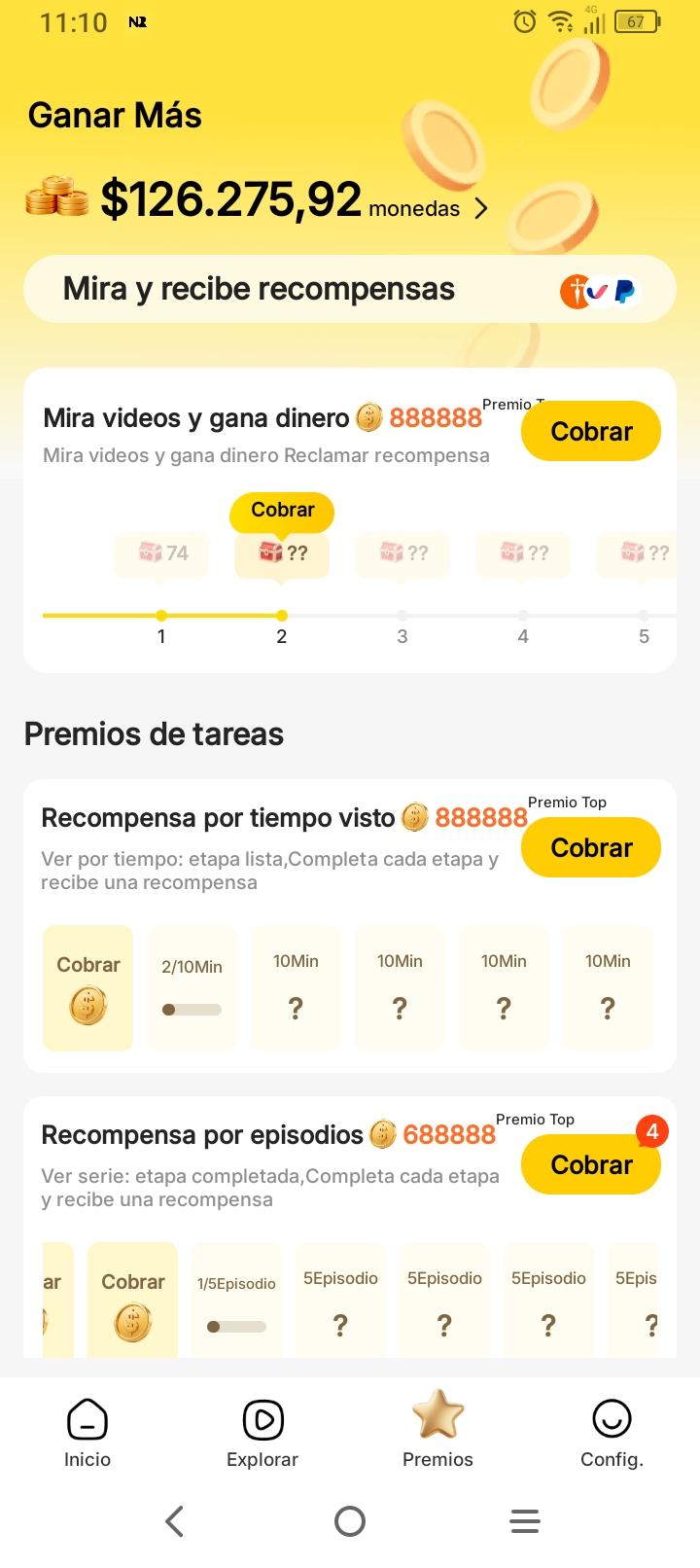This screenshot has height=1568, width=700.
Task: Collect the first time-watched stage Cobrar tile
Action: coord(87,988)
